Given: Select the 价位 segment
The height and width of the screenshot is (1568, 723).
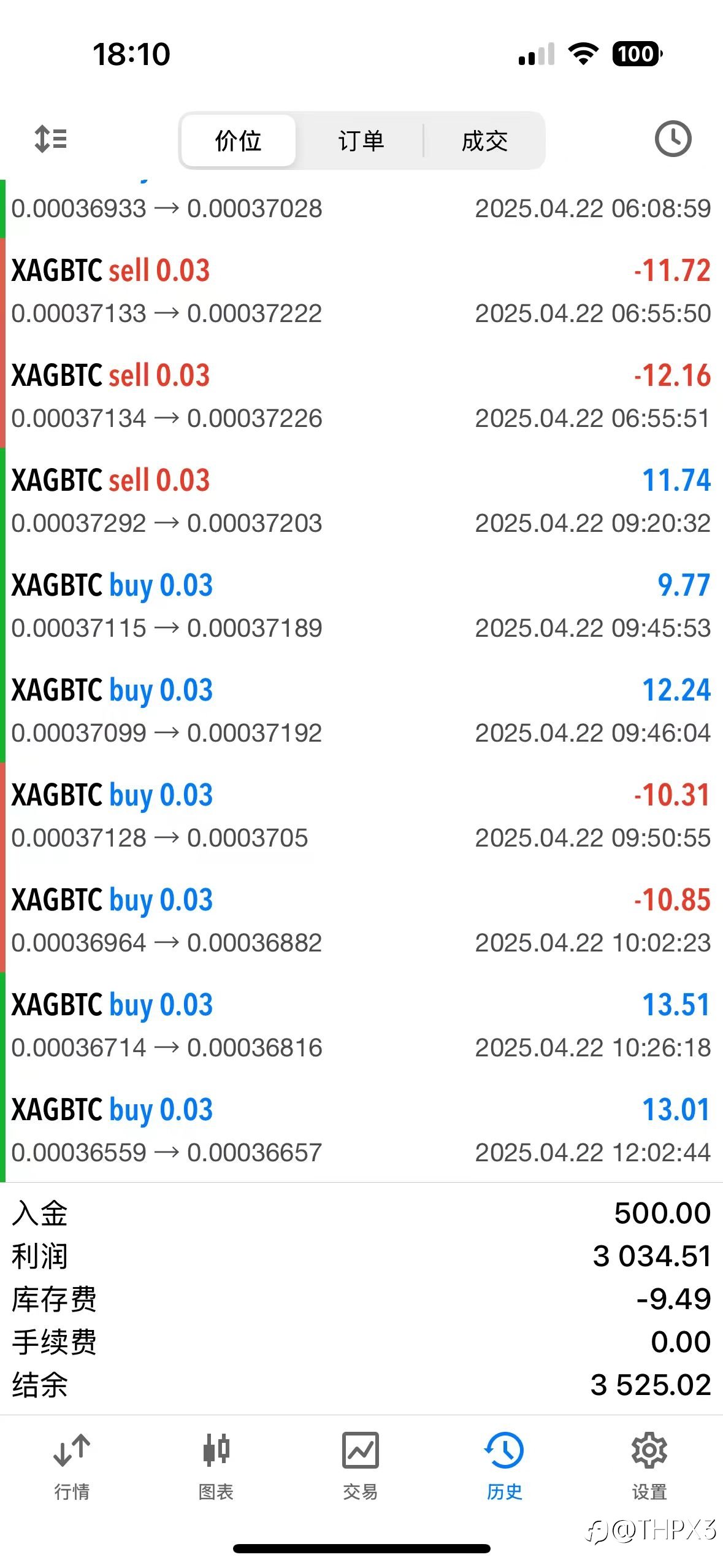Looking at the screenshot, I should [239, 140].
